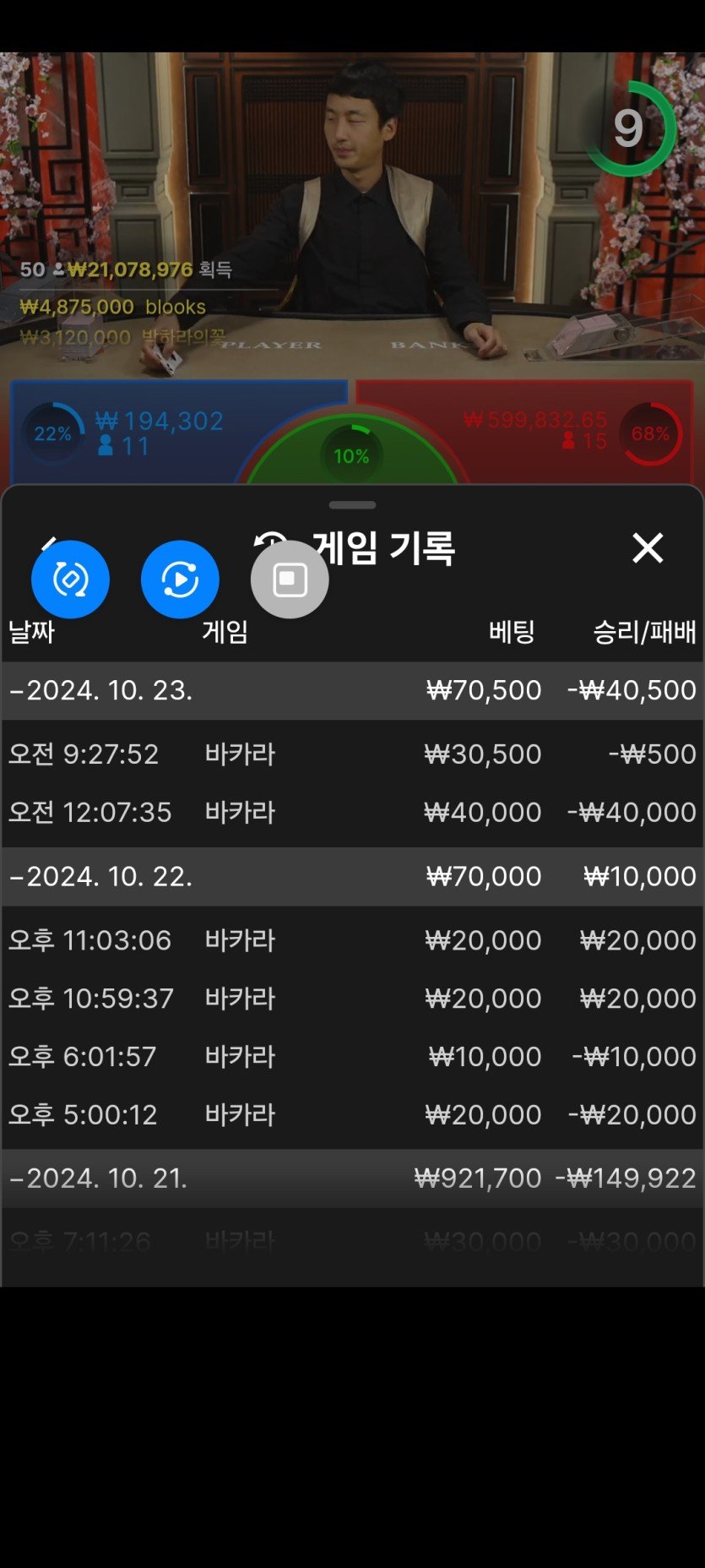Collapse the 2024. 10. 23. date group
Viewport: 705px width, 1568px height.
pyautogui.click(x=101, y=690)
